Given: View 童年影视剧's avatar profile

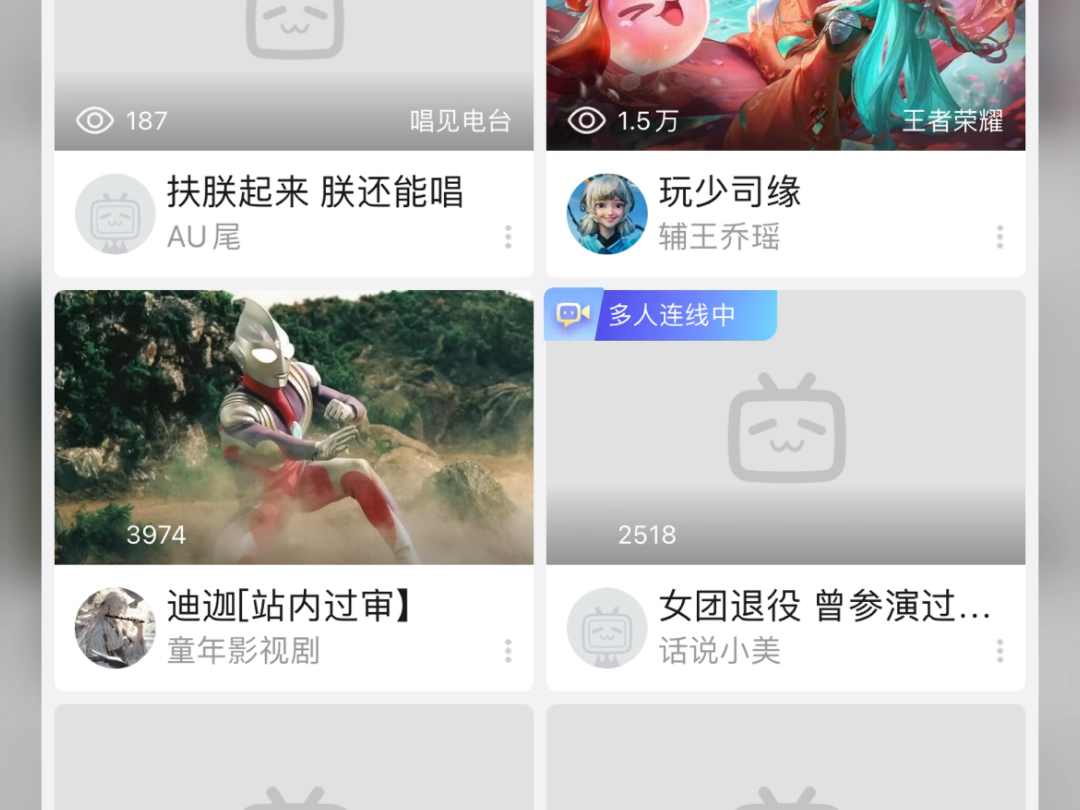Looking at the screenshot, I should pos(115,628).
